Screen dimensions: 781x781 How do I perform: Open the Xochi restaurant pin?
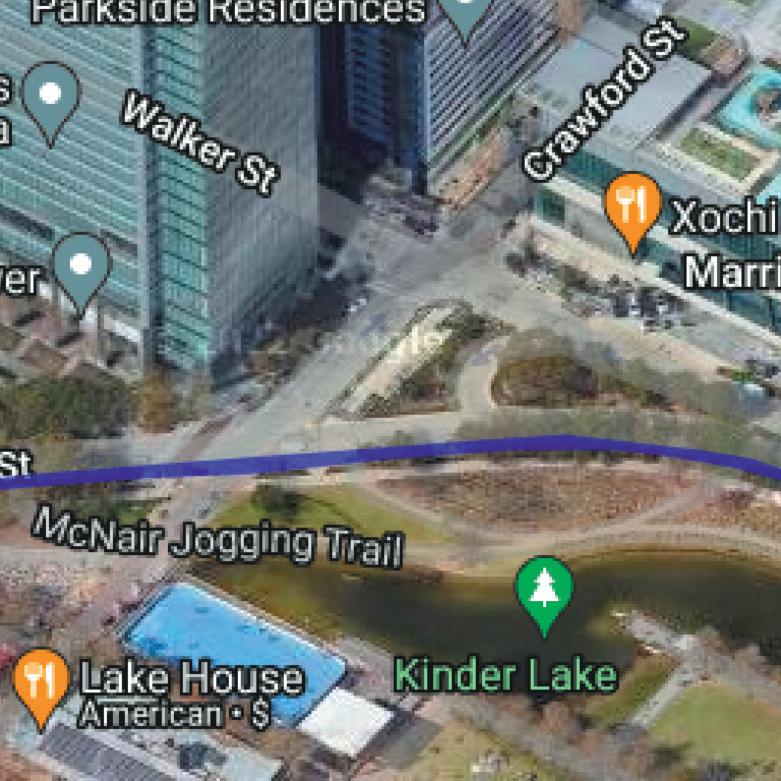pos(632,208)
